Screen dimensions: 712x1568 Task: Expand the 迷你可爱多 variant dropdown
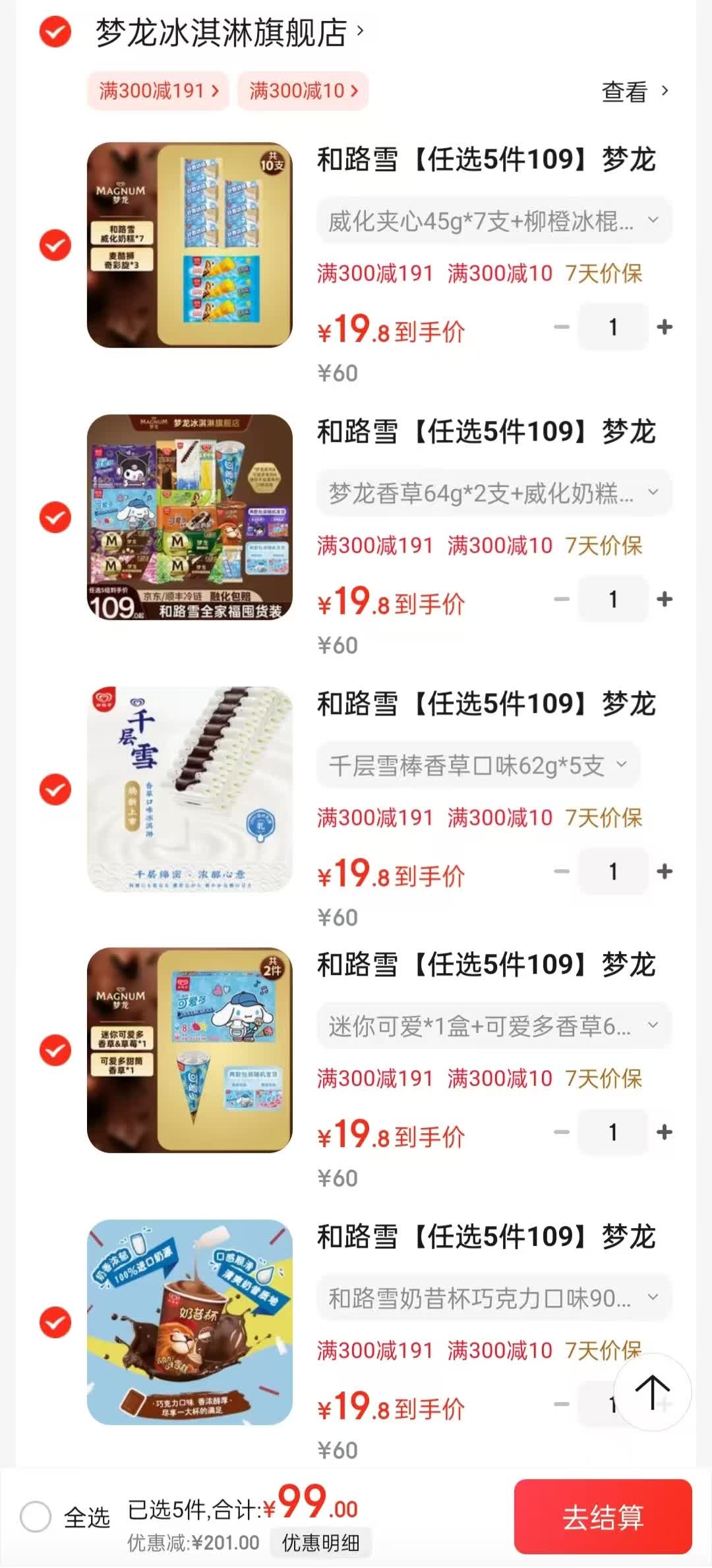point(493,1025)
